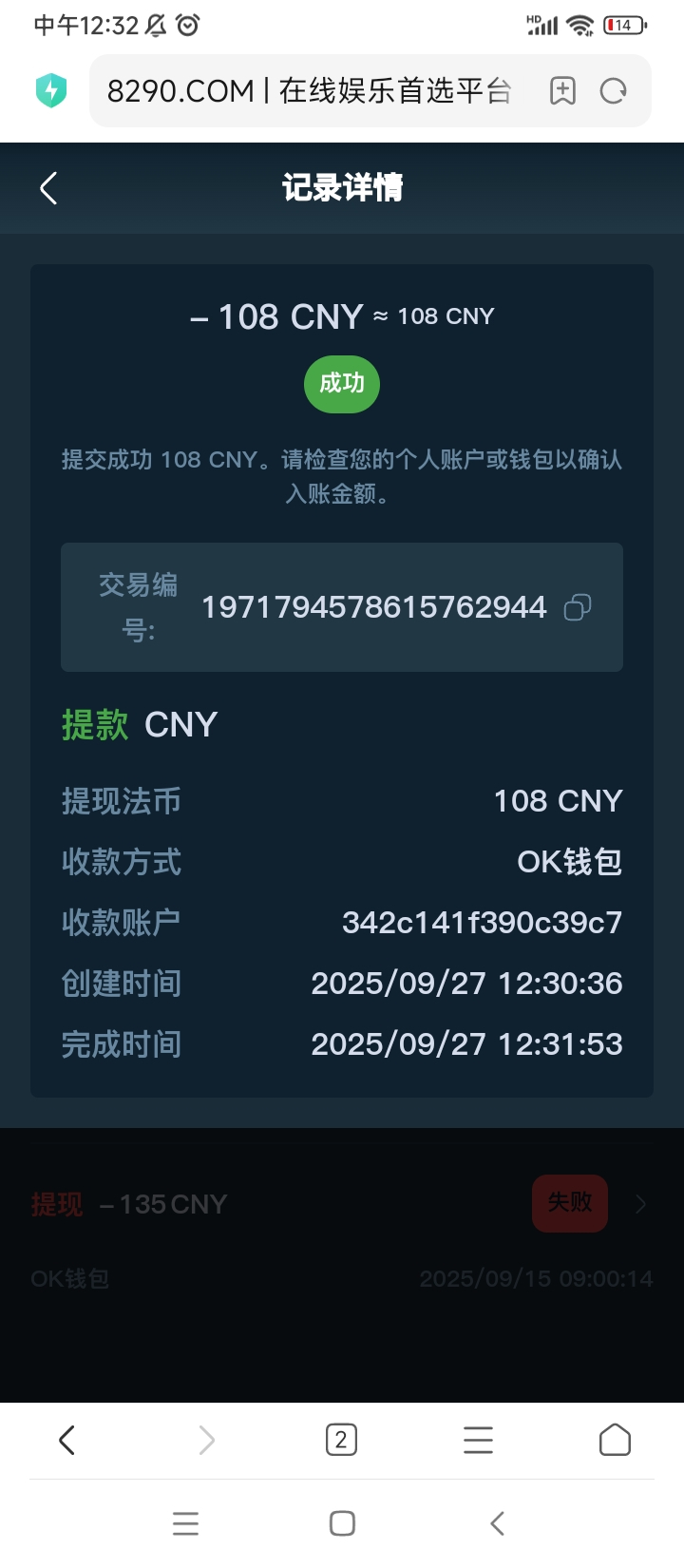The width and height of the screenshot is (684, 1568).
Task: Navigate back in the browser toolbar
Action: 66,1440
